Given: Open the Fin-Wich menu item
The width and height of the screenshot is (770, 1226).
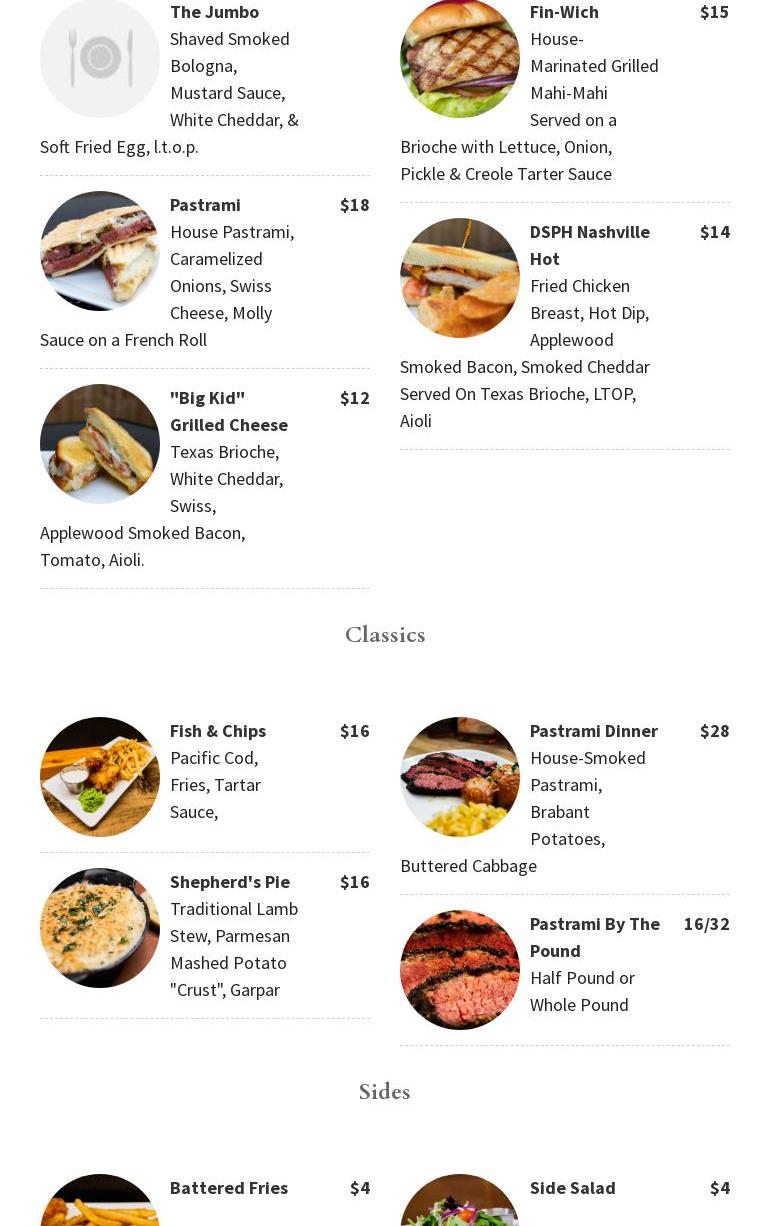Looking at the screenshot, I should tap(564, 12).
